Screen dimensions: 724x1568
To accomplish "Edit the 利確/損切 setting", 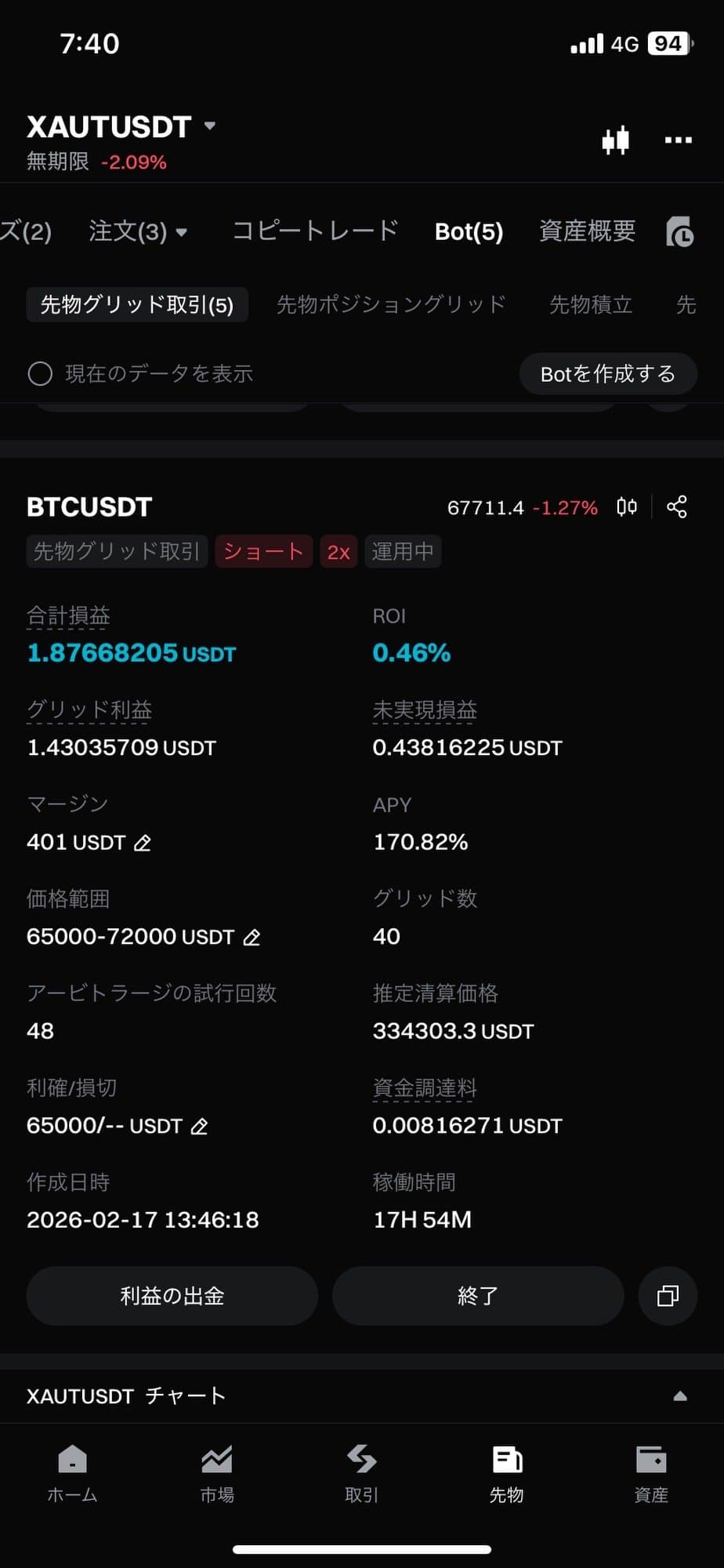I will click(200, 1127).
